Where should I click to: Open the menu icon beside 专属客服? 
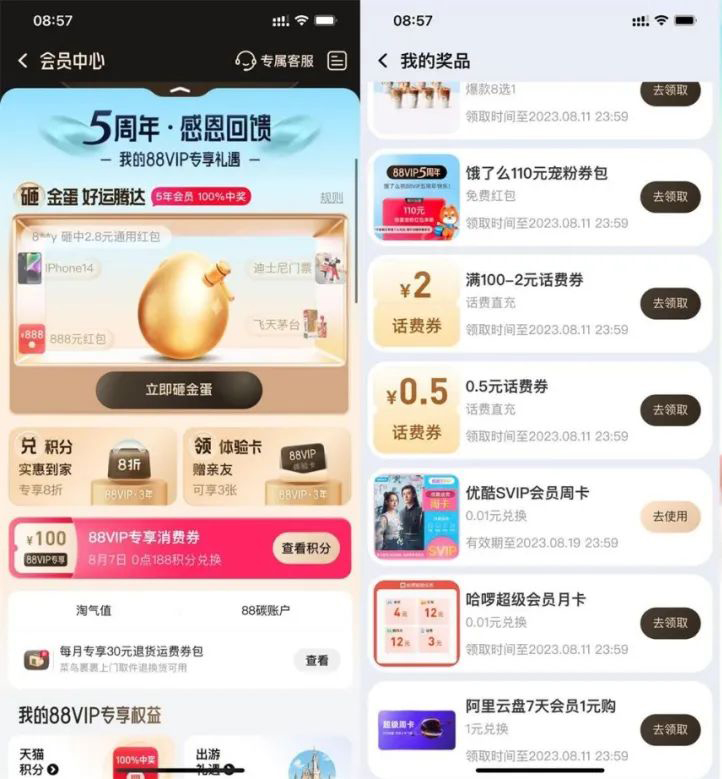(x=338, y=61)
